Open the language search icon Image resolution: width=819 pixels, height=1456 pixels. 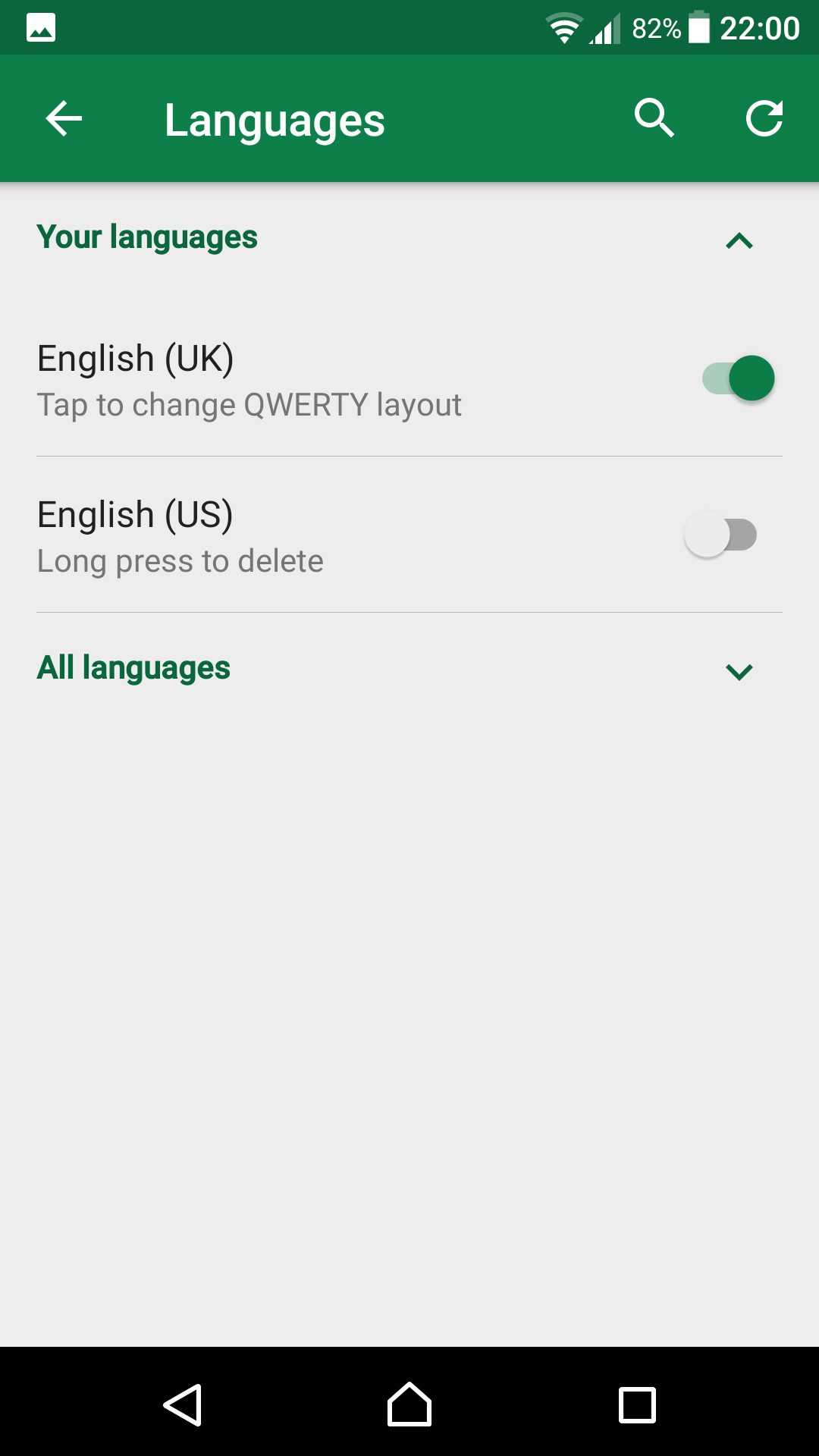click(654, 118)
